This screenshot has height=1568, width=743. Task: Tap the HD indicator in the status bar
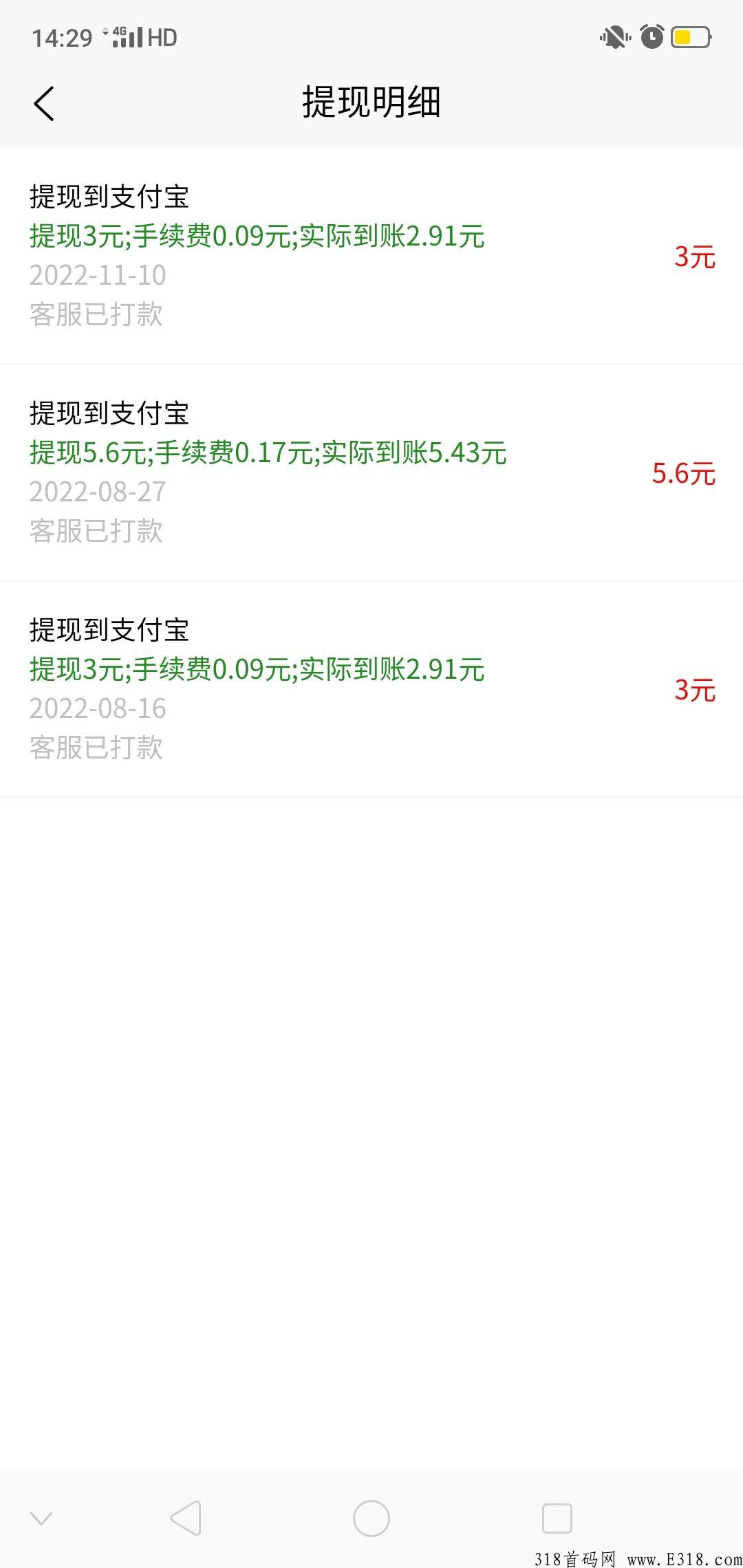163,38
